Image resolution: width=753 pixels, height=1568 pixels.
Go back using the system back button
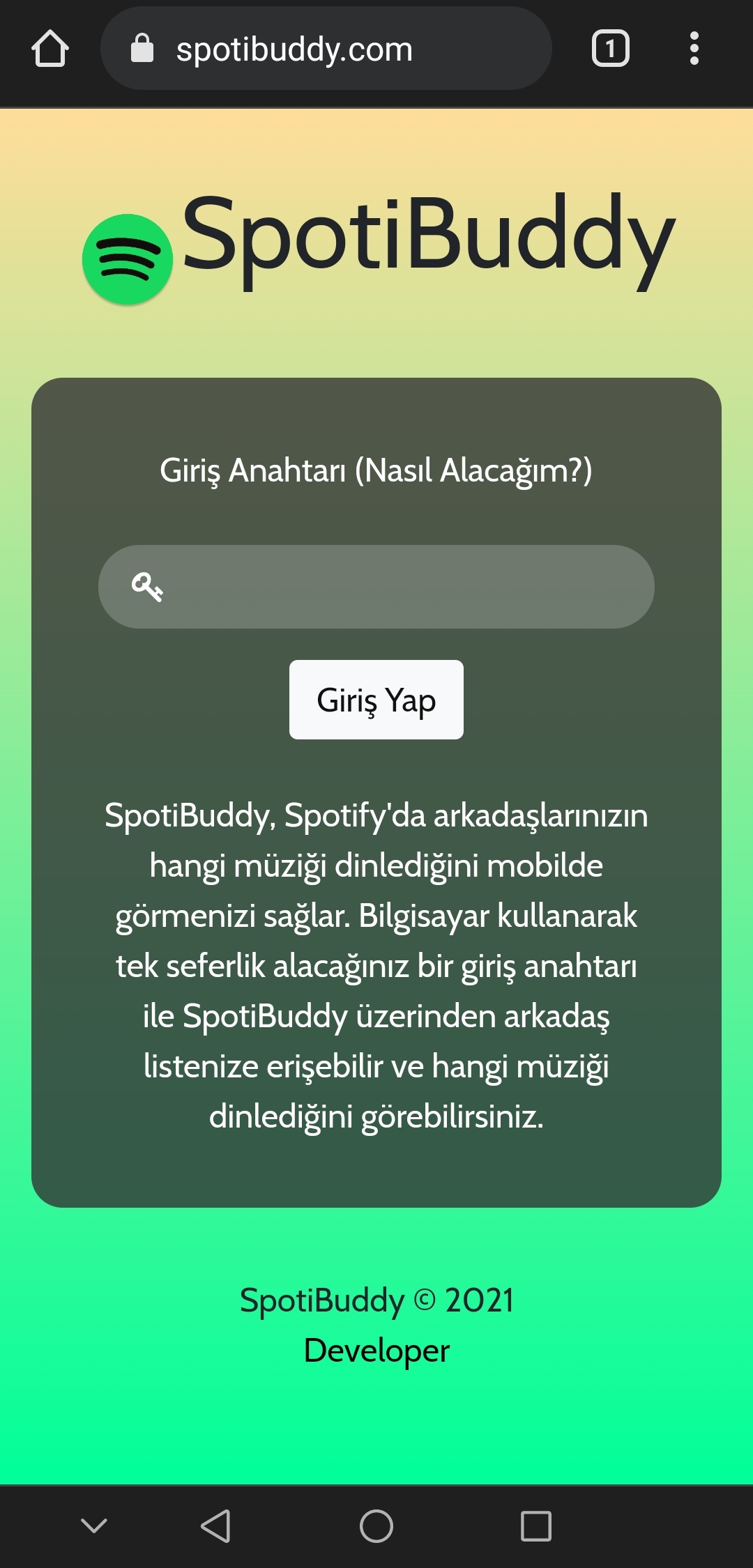(x=215, y=1526)
